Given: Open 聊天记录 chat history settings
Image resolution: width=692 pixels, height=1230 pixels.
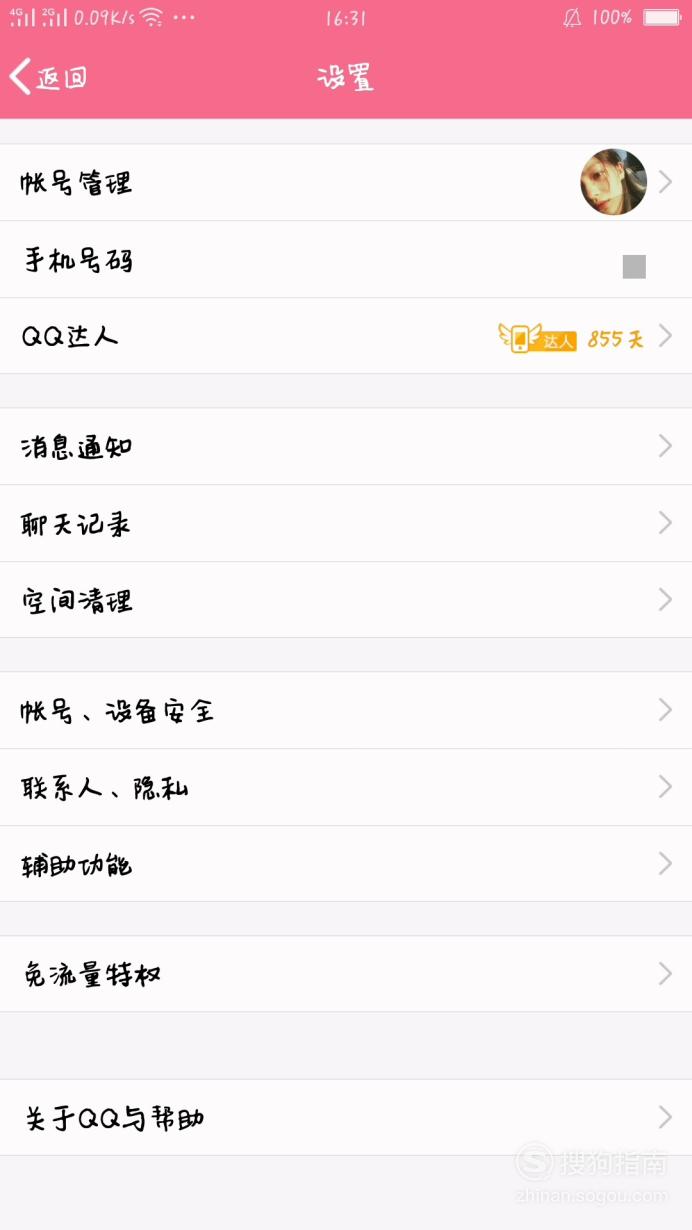Looking at the screenshot, I should tap(346, 523).
